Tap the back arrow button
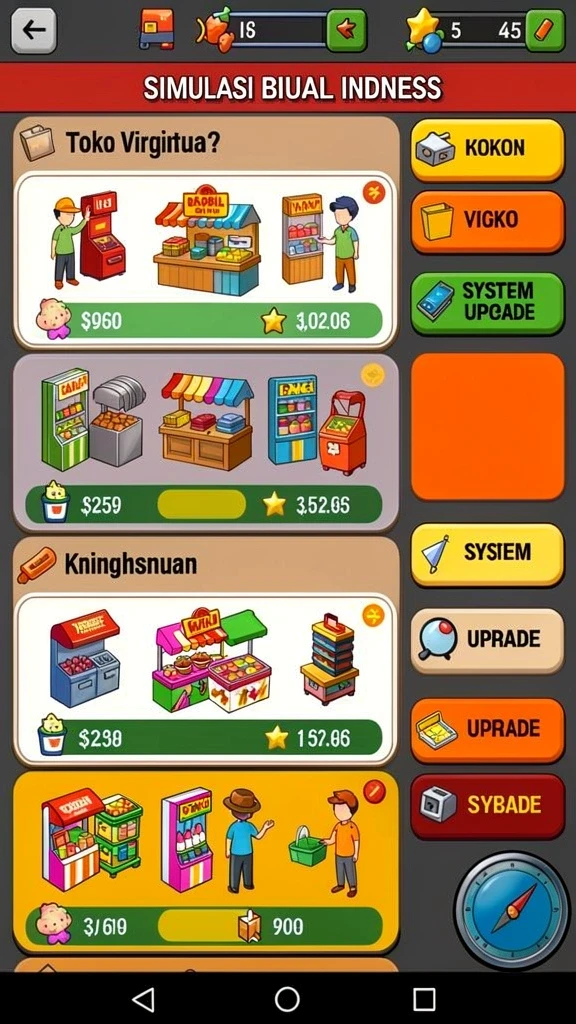This screenshot has height=1024, width=576. click(33, 30)
